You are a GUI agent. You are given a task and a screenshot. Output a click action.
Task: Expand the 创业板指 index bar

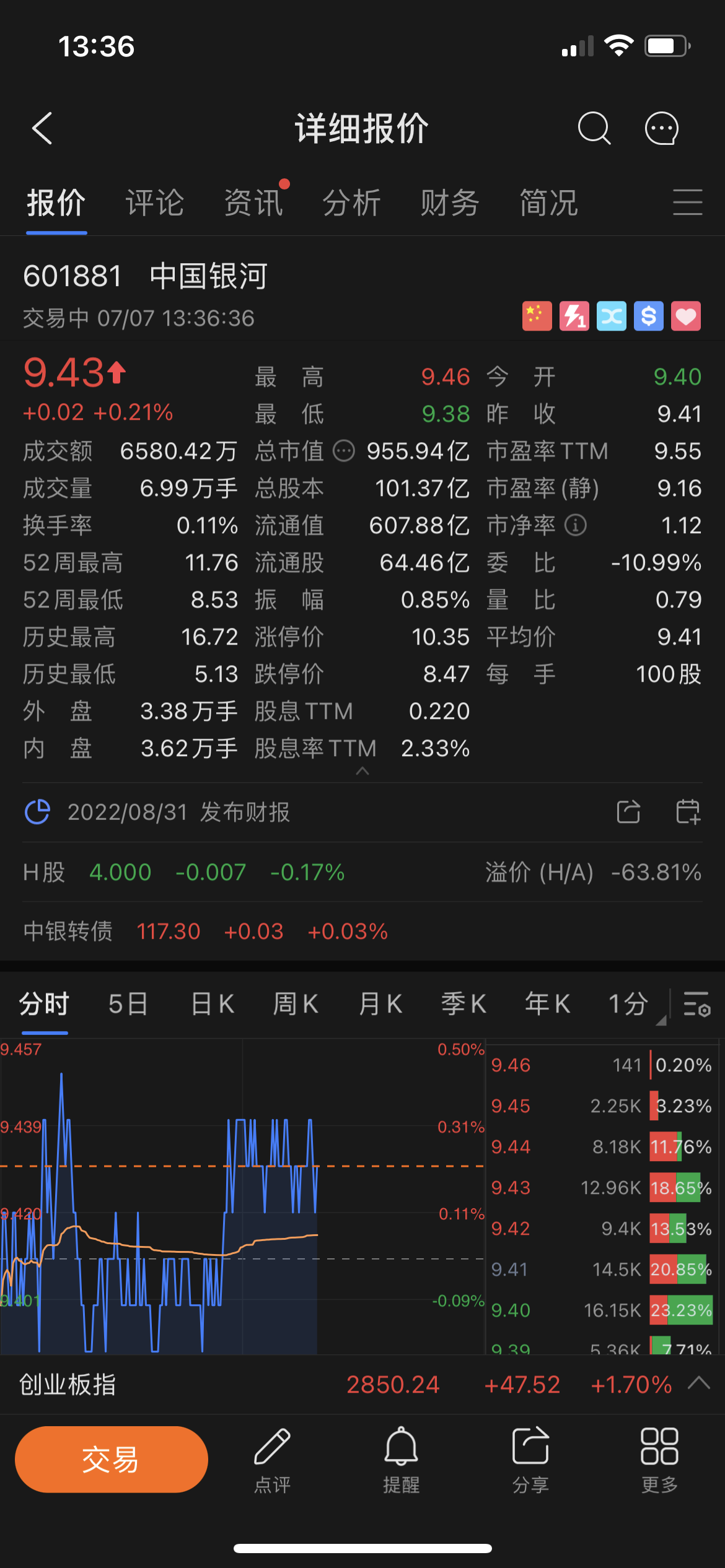click(x=699, y=1383)
